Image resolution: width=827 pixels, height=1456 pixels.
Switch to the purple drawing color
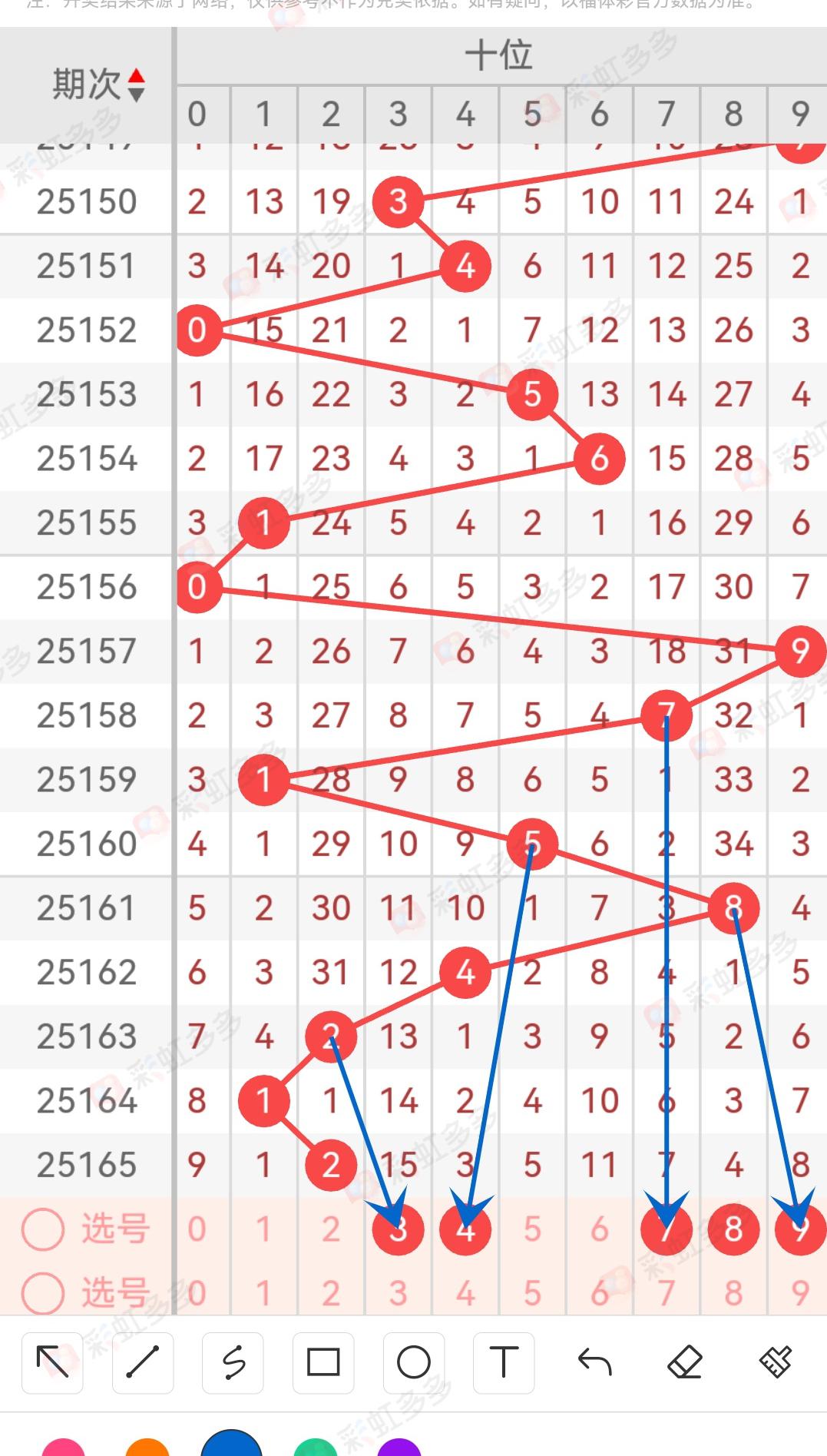(399, 1448)
